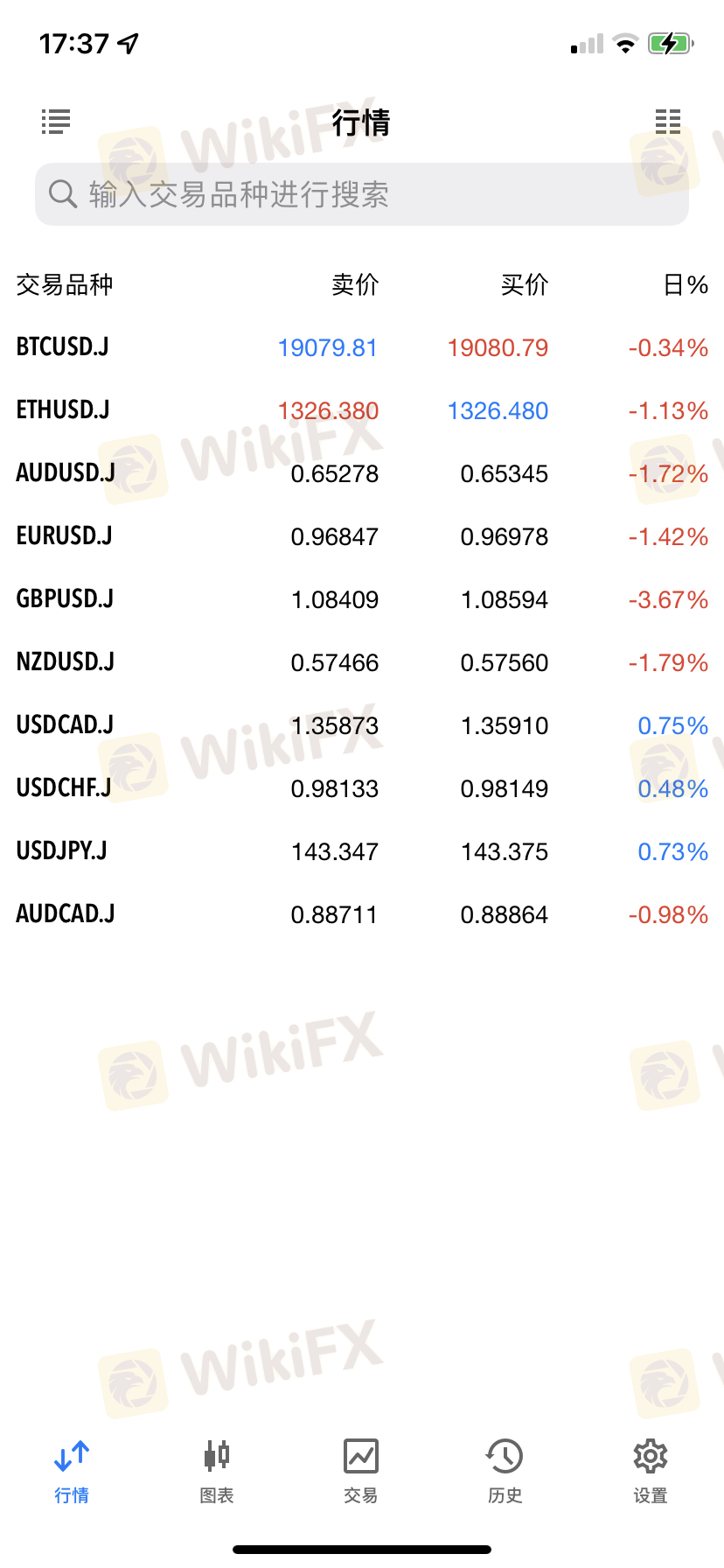Open the BTCUSD.J symbol row
The image size is (724, 1568).
tap(362, 347)
